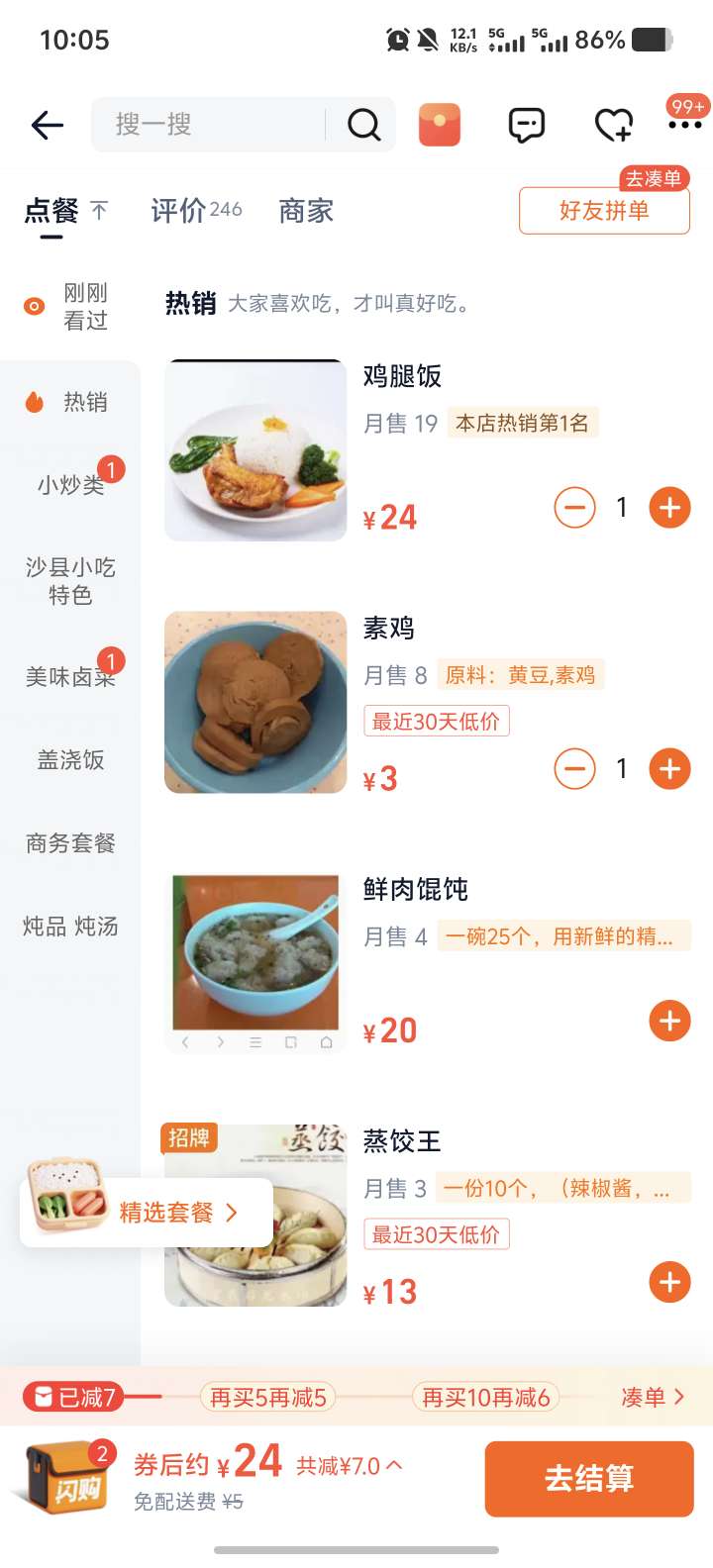Image resolution: width=713 pixels, height=1568 pixels.
Task: Favorite this shop with the heart icon
Action: click(x=613, y=125)
